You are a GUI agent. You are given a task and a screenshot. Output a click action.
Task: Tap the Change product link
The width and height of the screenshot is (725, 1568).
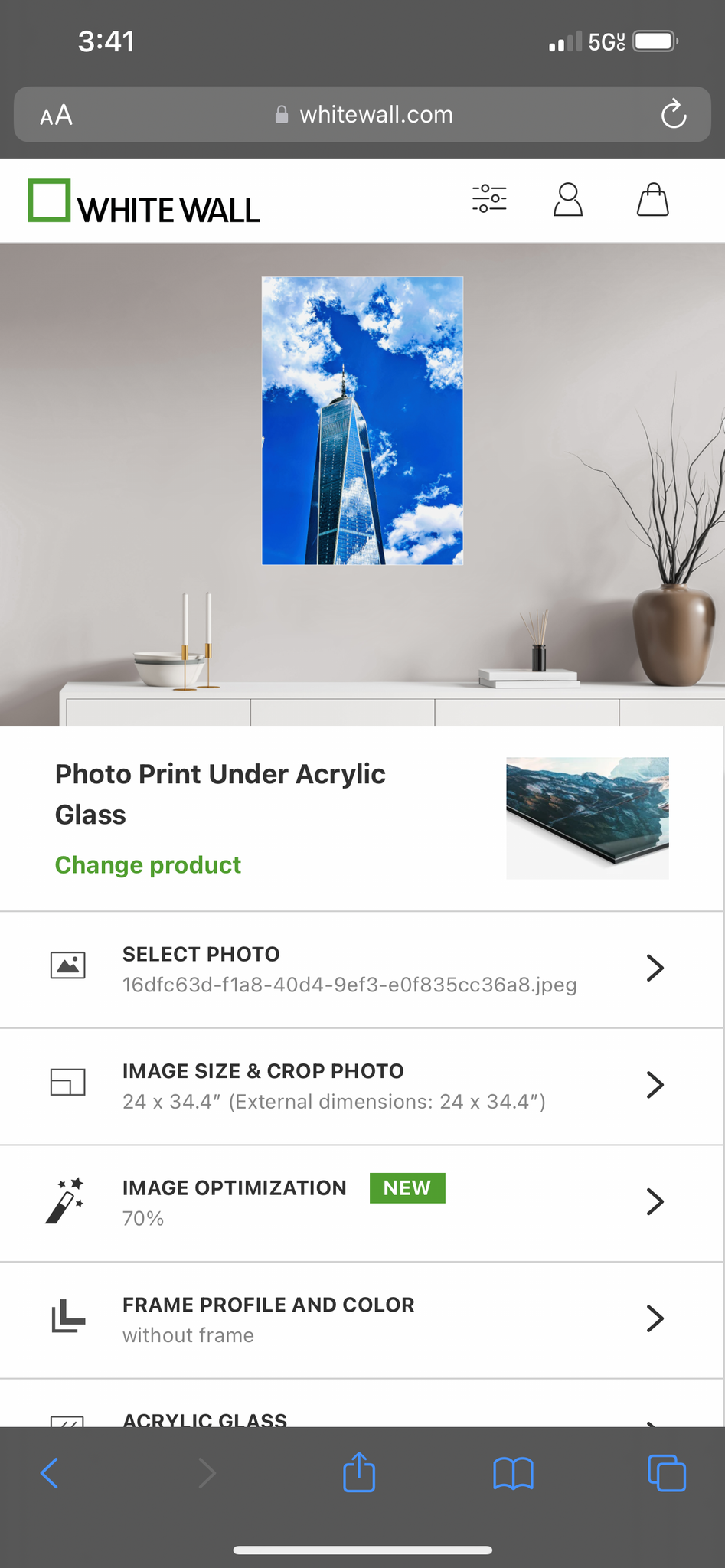[148, 865]
